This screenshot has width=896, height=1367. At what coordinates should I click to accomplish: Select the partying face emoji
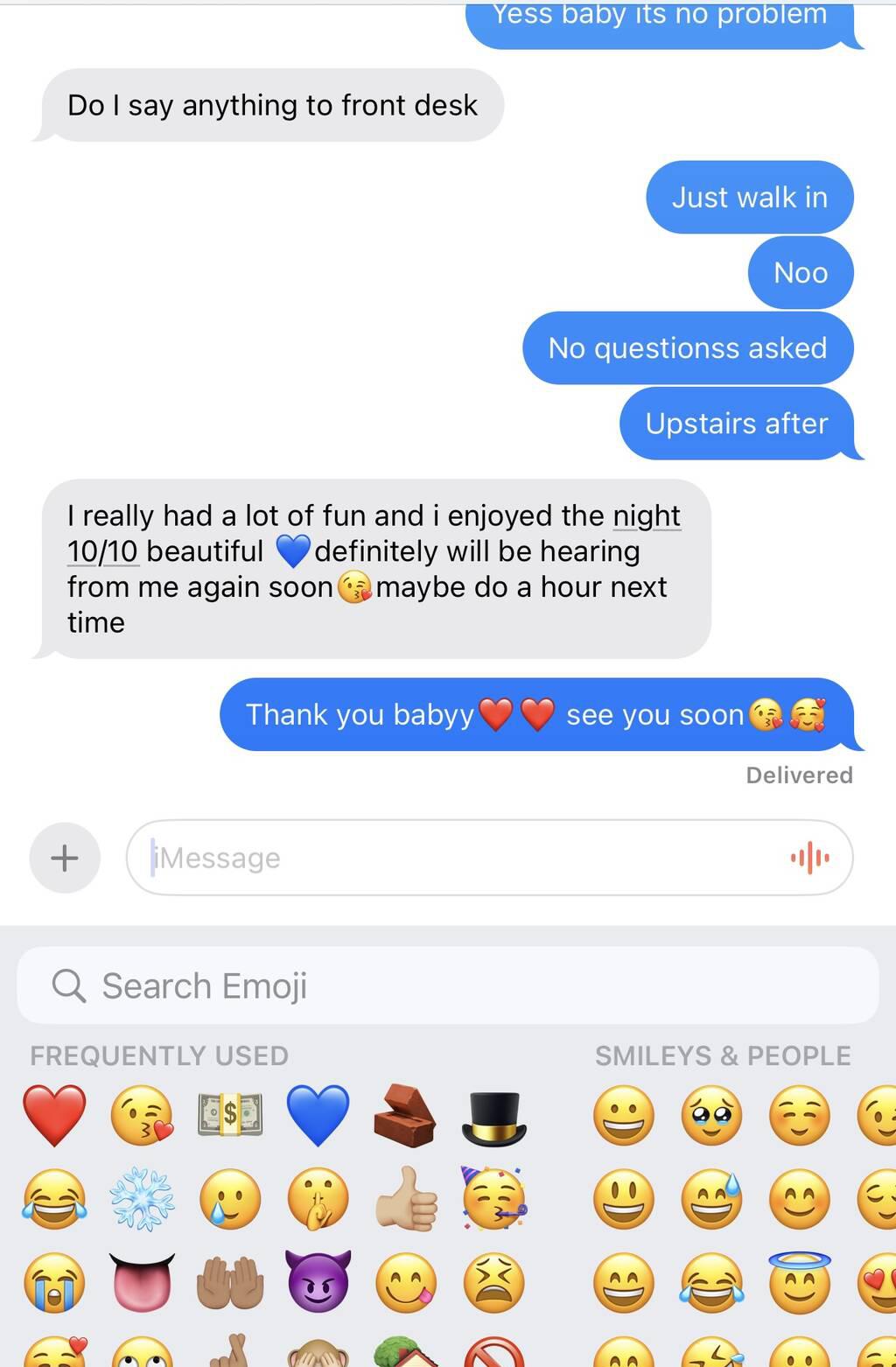coord(494,1199)
